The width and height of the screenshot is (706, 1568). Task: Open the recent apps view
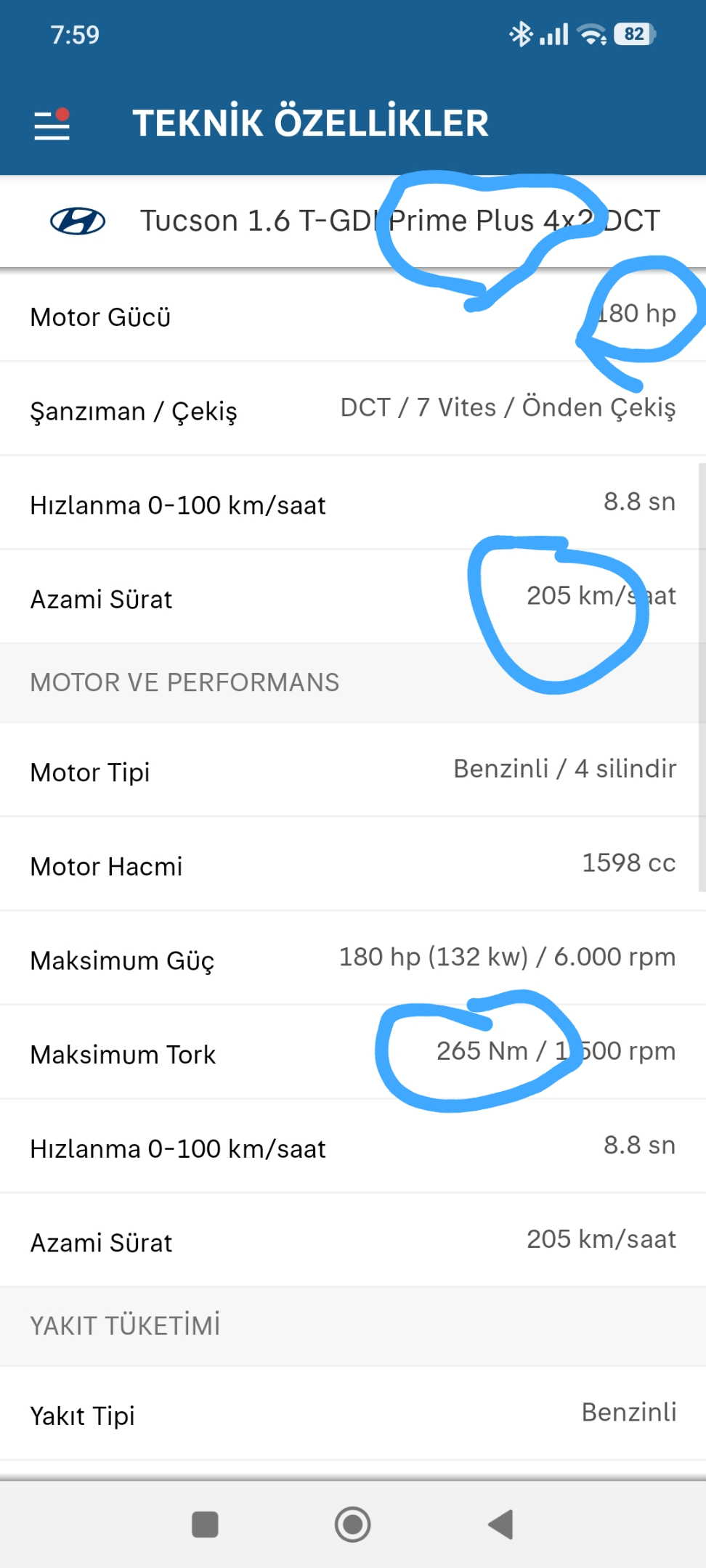click(205, 1524)
